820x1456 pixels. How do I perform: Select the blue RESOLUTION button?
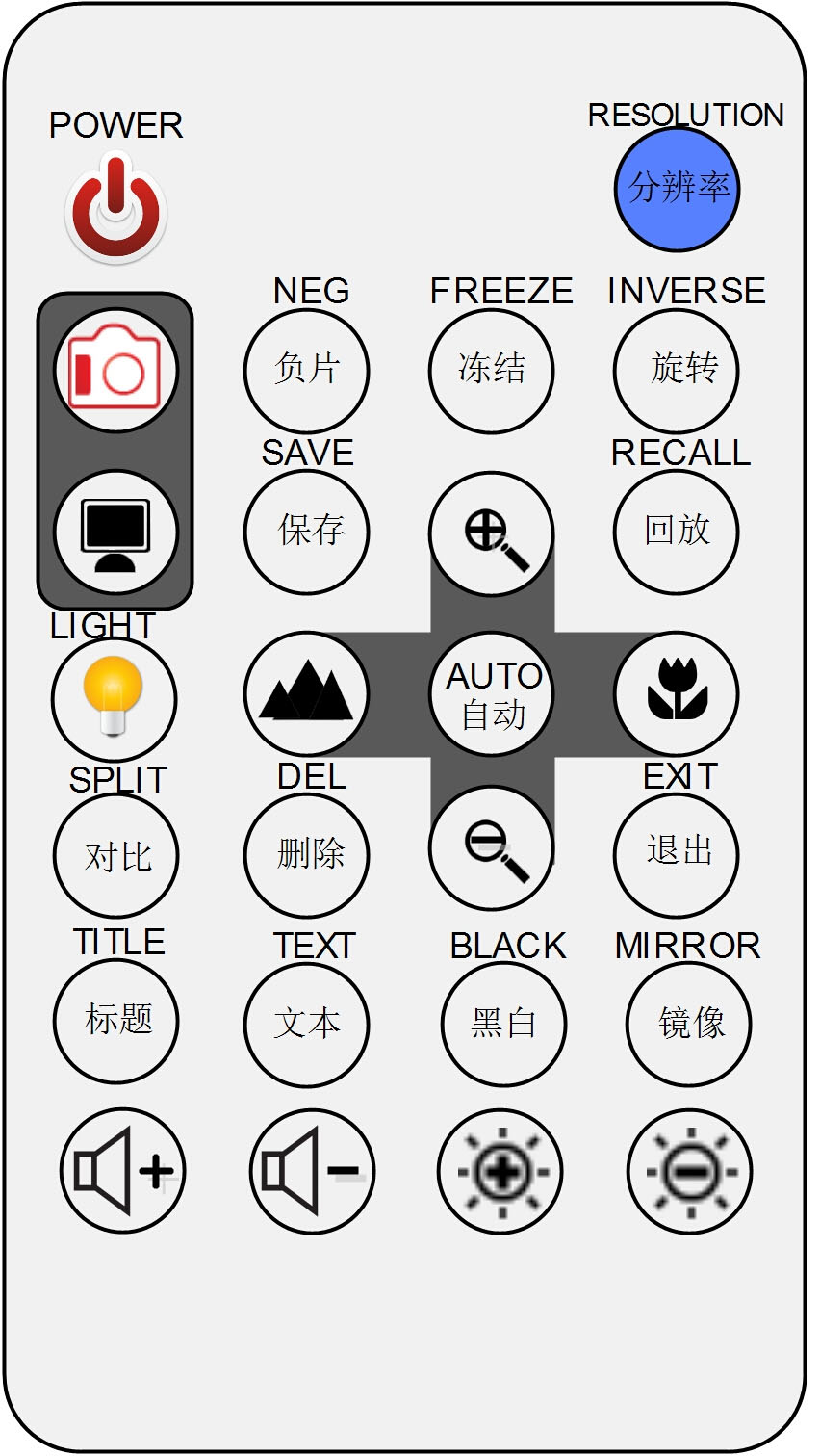(678, 189)
